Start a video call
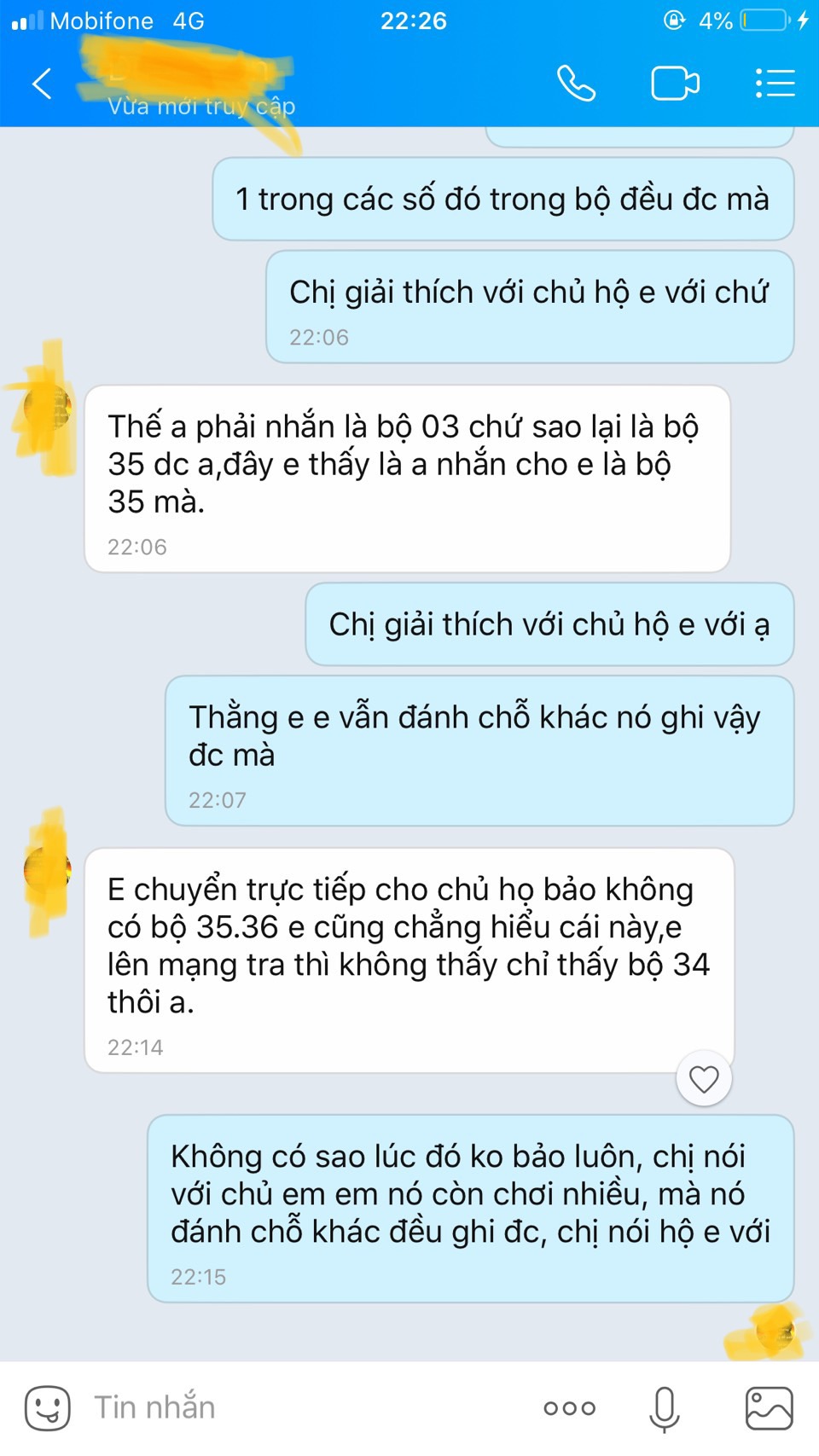Screen dimensions: 819x1456 pos(675,84)
